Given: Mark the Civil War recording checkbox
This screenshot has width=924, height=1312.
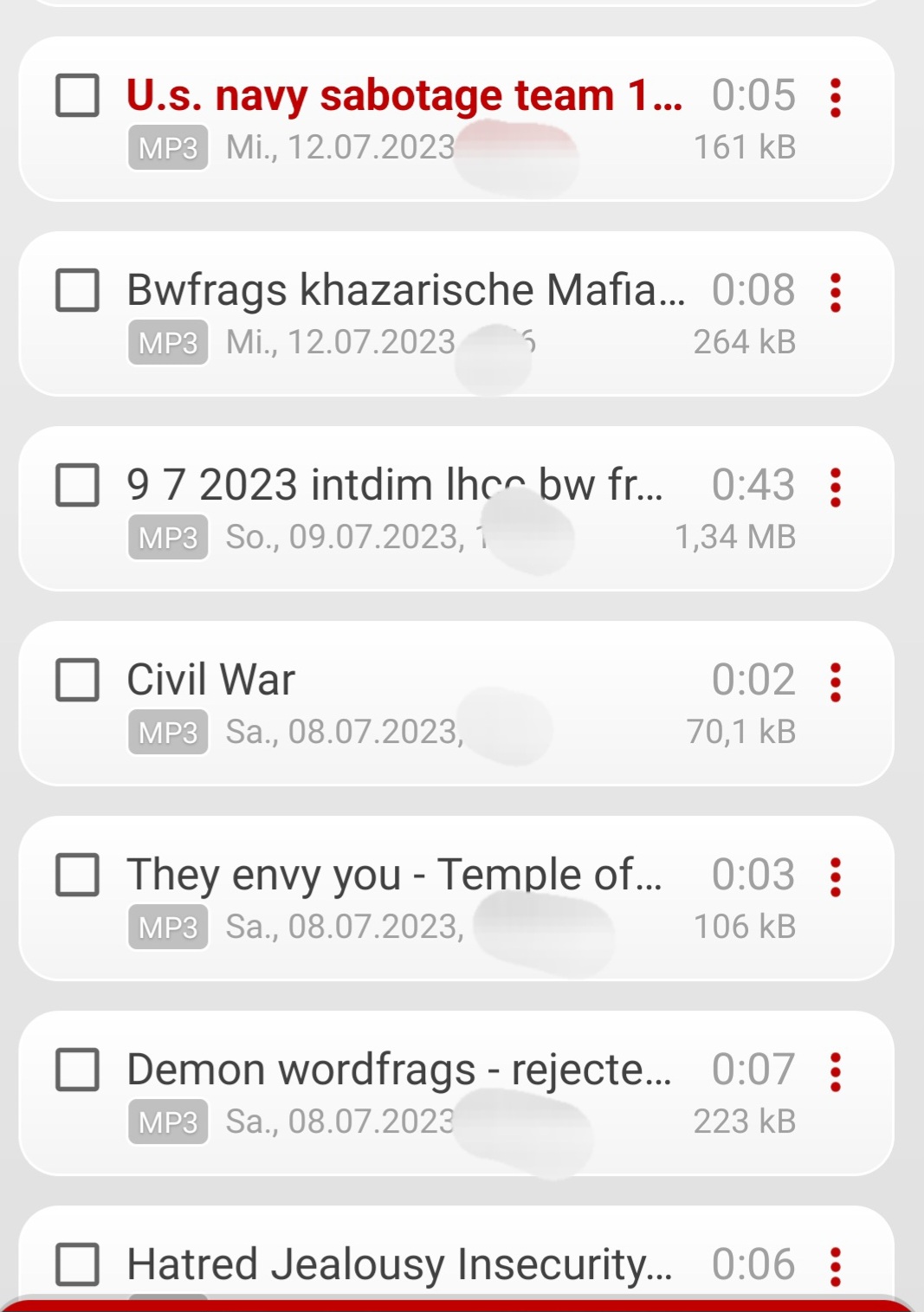Looking at the screenshot, I should coord(77,680).
